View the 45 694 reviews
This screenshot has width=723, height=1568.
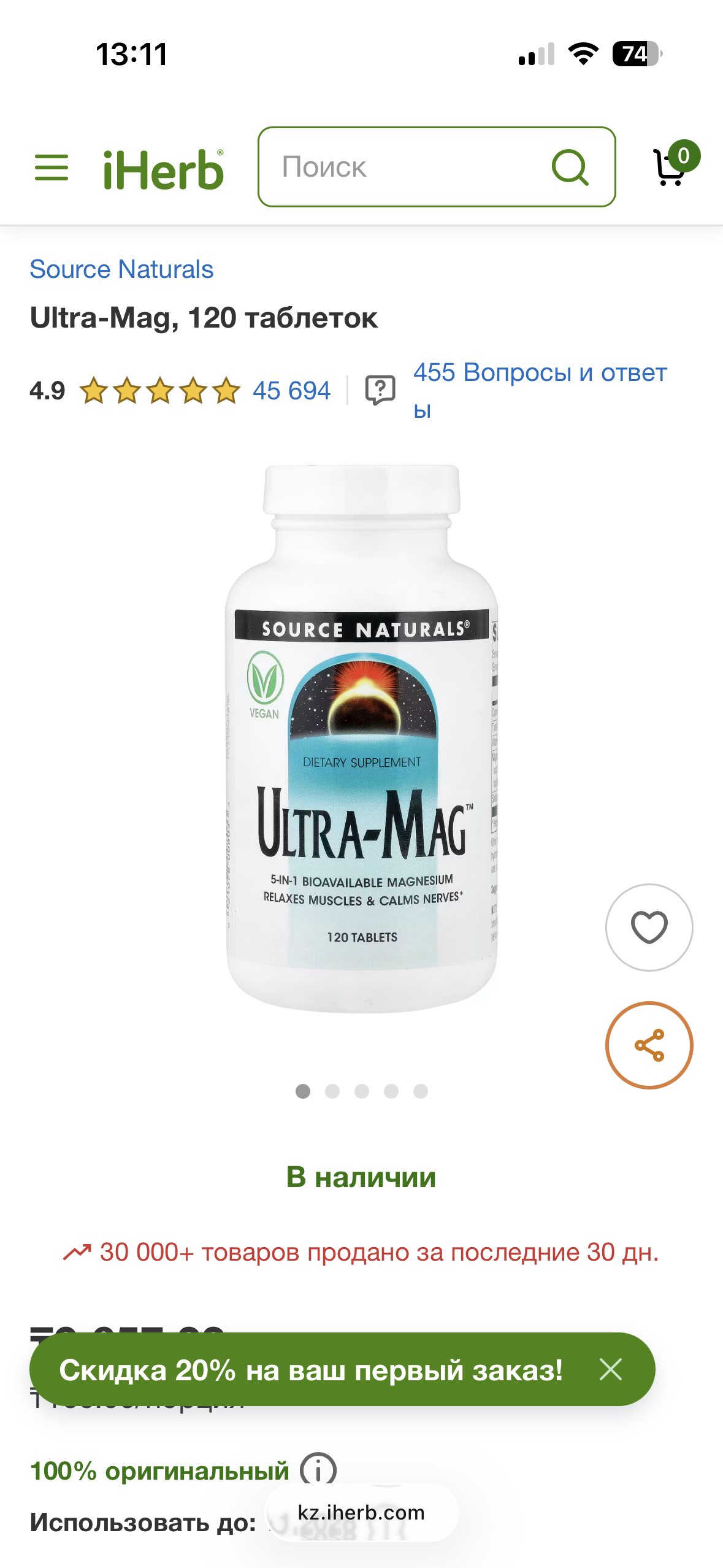click(x=291, y=391)
